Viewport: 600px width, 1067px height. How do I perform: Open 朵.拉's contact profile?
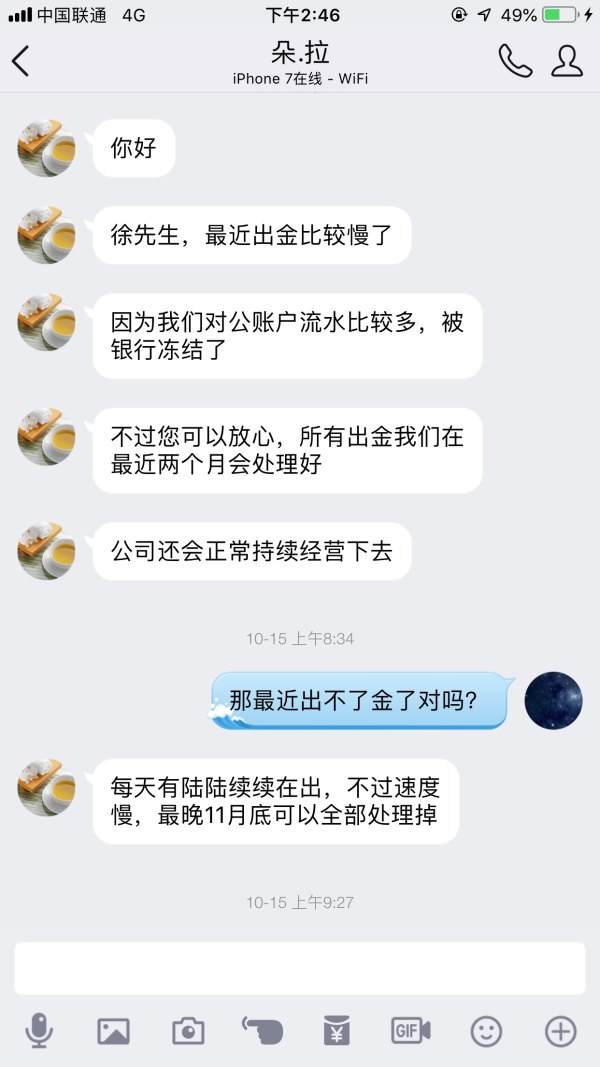[567, 61]
